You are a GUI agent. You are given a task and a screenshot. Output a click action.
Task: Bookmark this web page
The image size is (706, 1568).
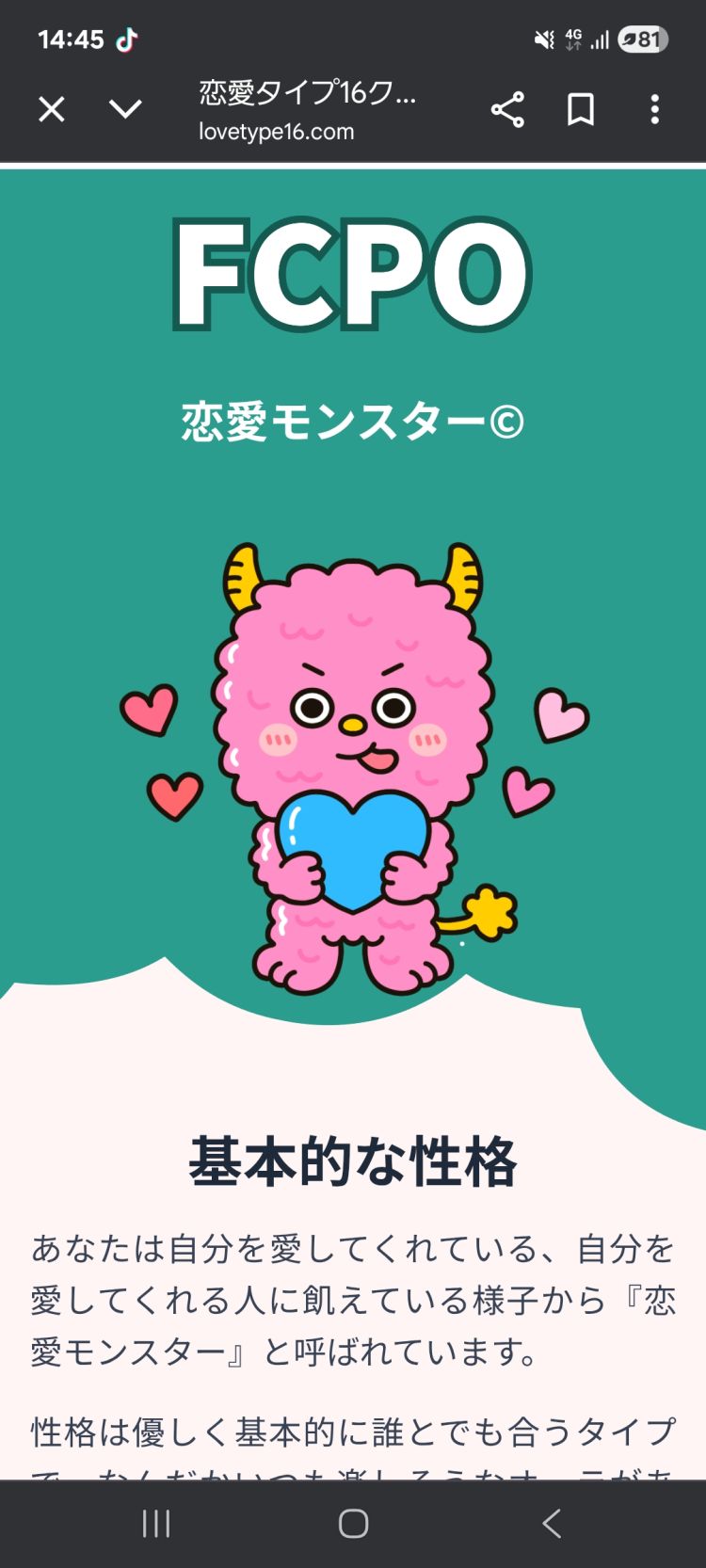(x=581, y=110)
